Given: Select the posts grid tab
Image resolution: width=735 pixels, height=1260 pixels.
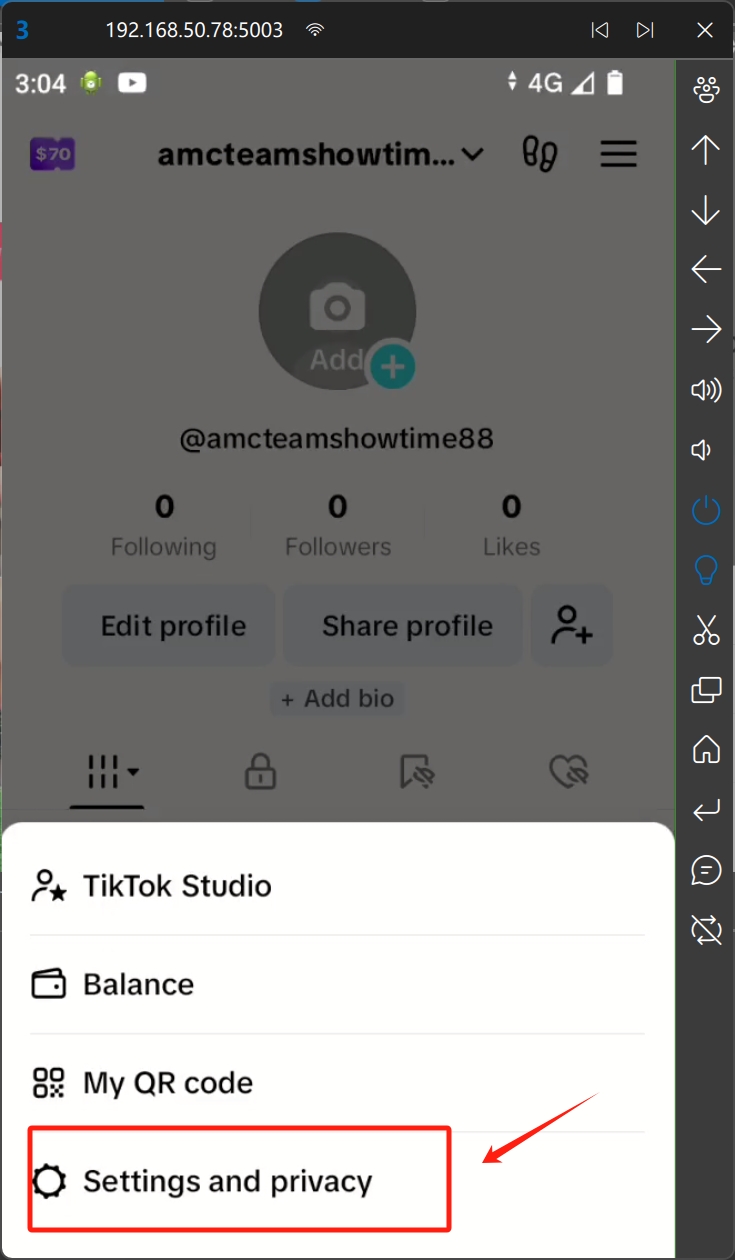Looking at the screenshot, I should coord(109,771).
